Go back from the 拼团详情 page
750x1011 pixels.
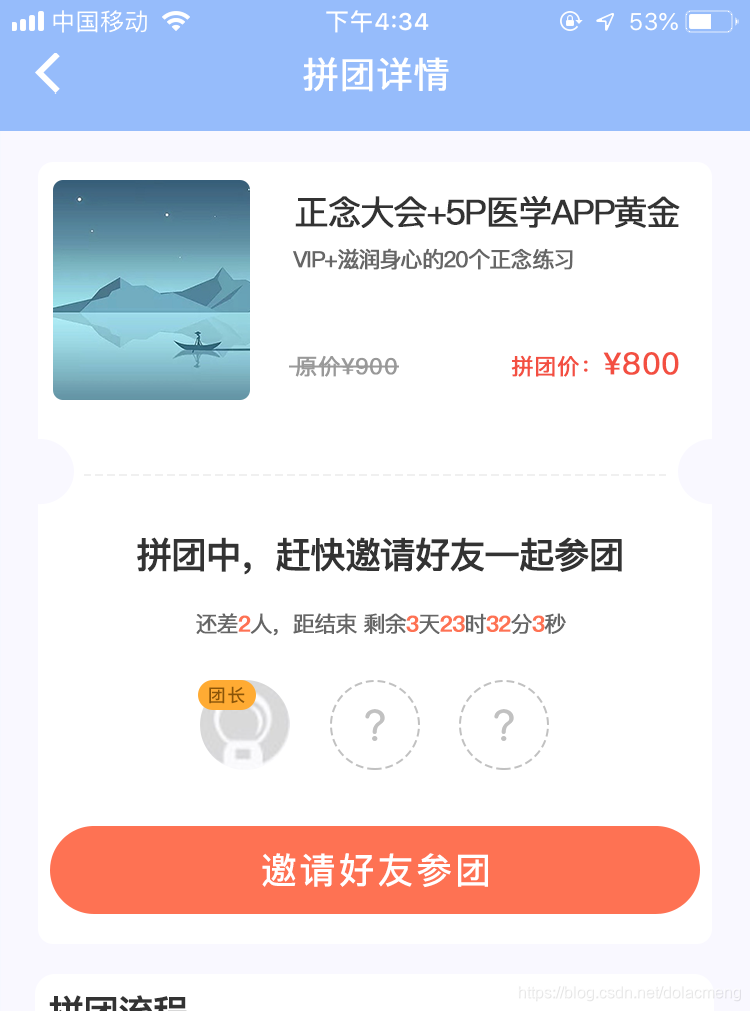tap(48, 74)
